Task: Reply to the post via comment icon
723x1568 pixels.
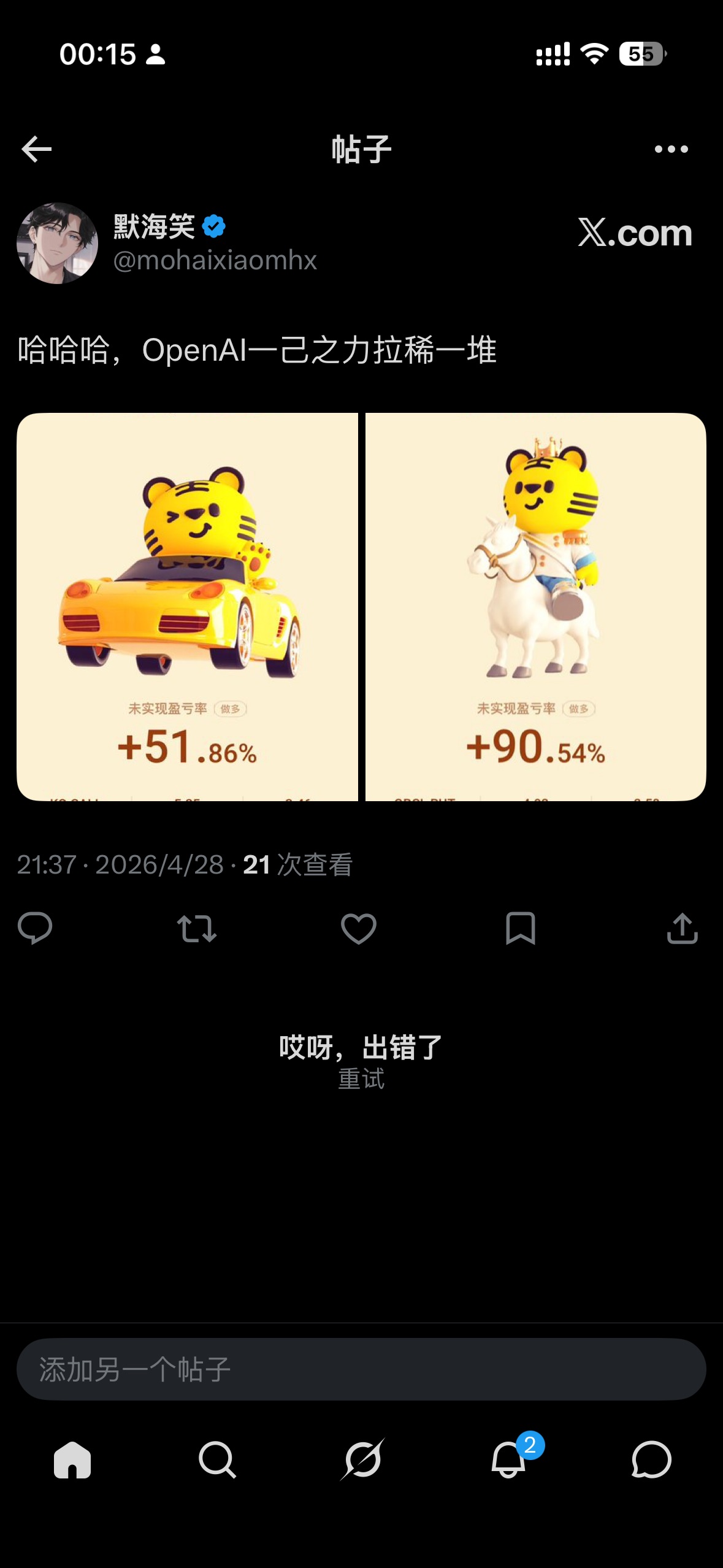Action: 35,928
